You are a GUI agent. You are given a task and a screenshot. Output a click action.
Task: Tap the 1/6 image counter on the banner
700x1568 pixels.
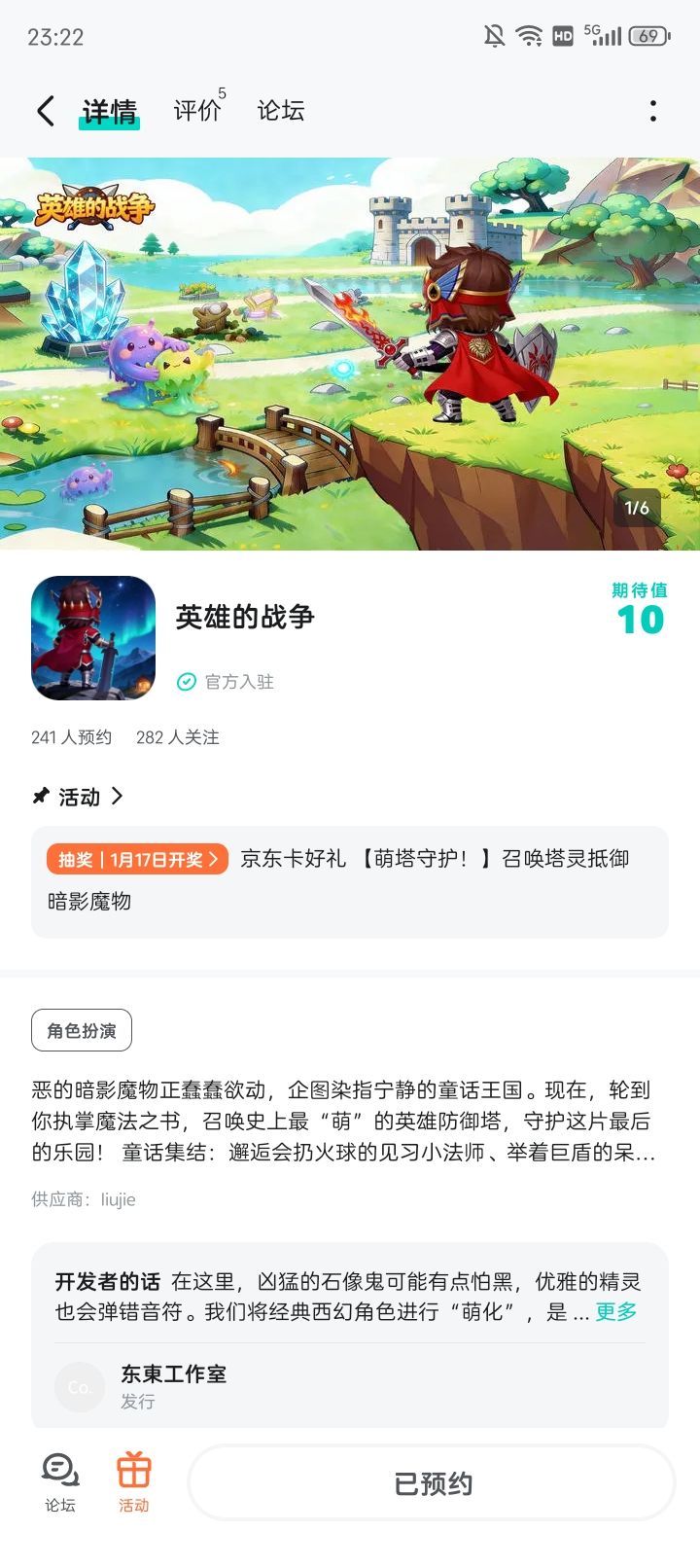click(639, 508)
